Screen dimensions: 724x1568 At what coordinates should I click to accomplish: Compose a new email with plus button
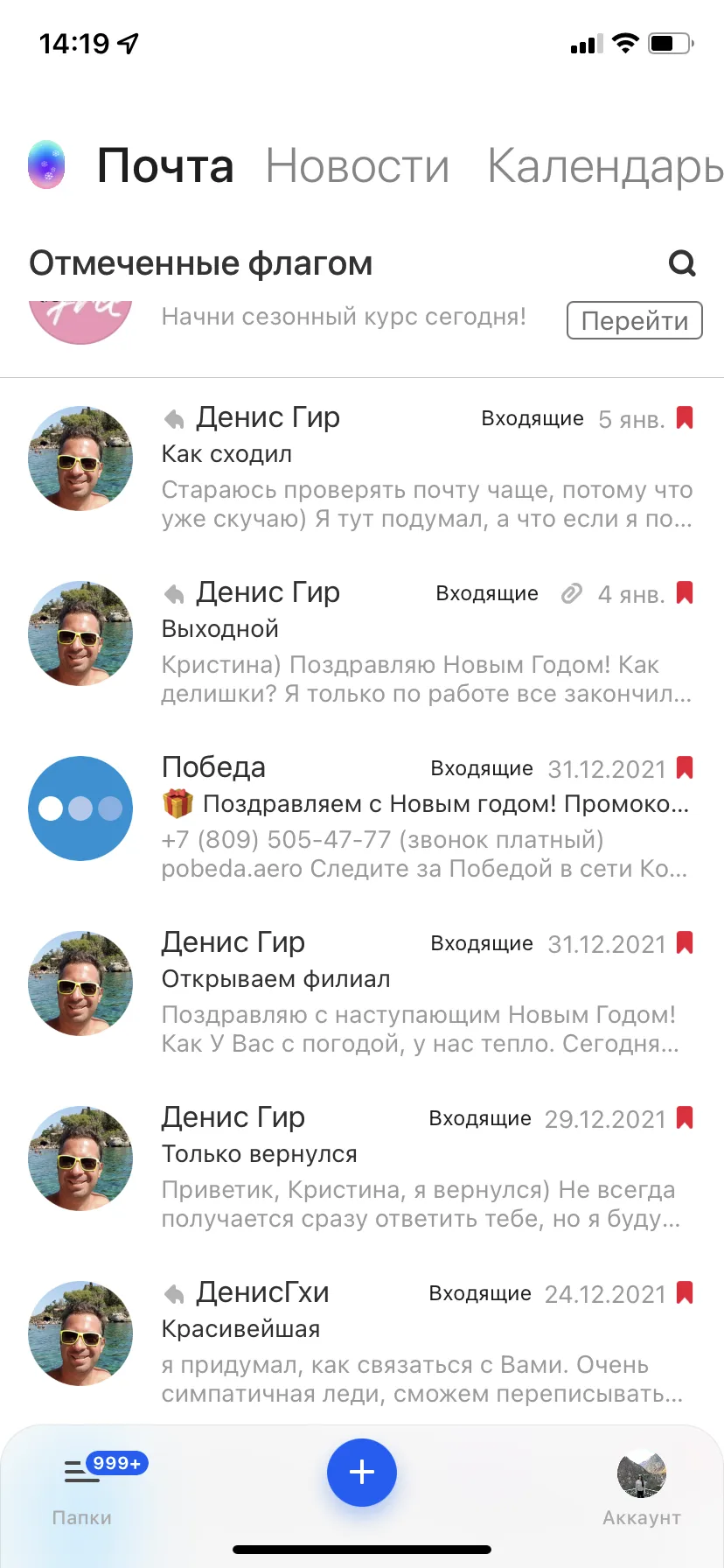(x=362, y=1473)
